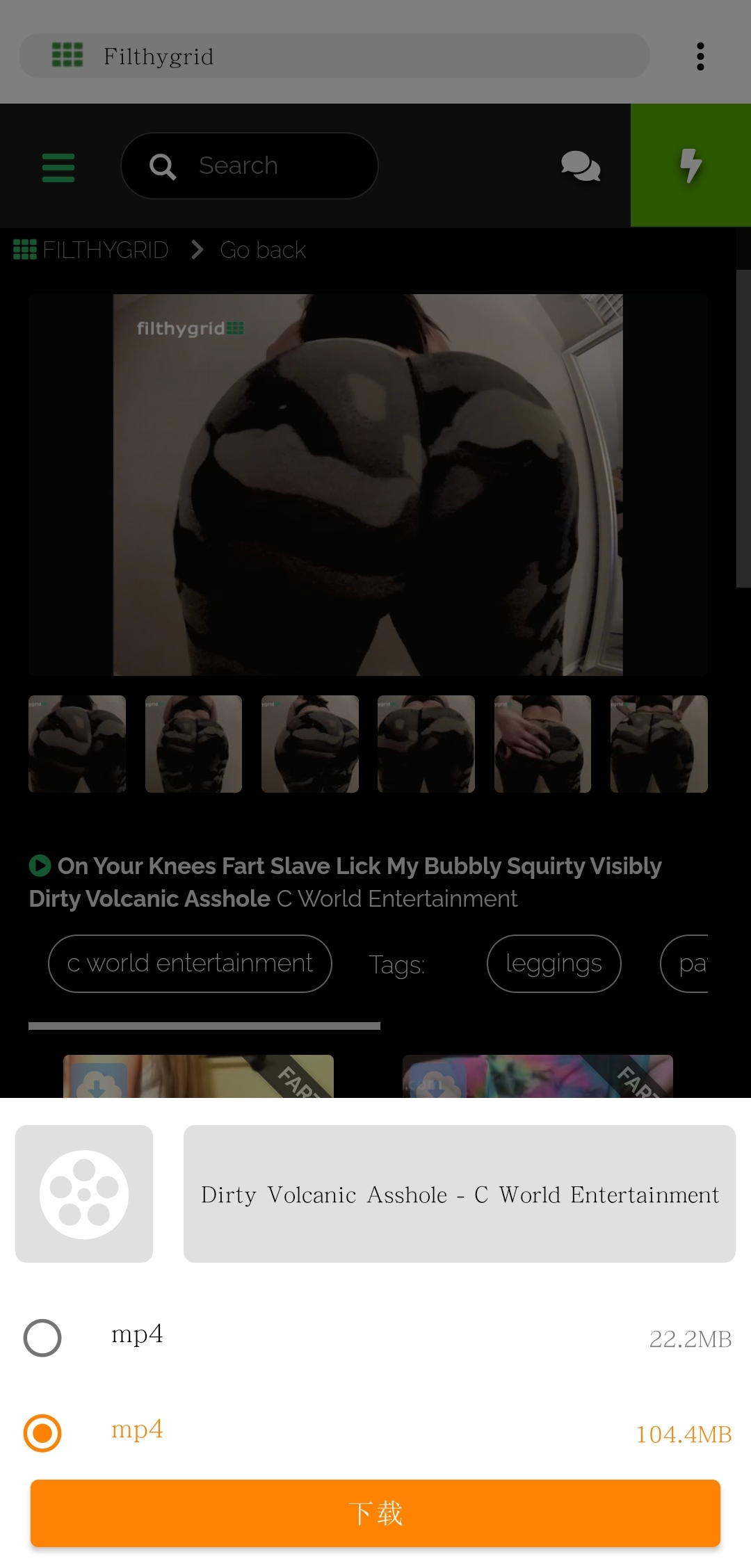Tap the orange 下载 download button

coord(375,1513)
